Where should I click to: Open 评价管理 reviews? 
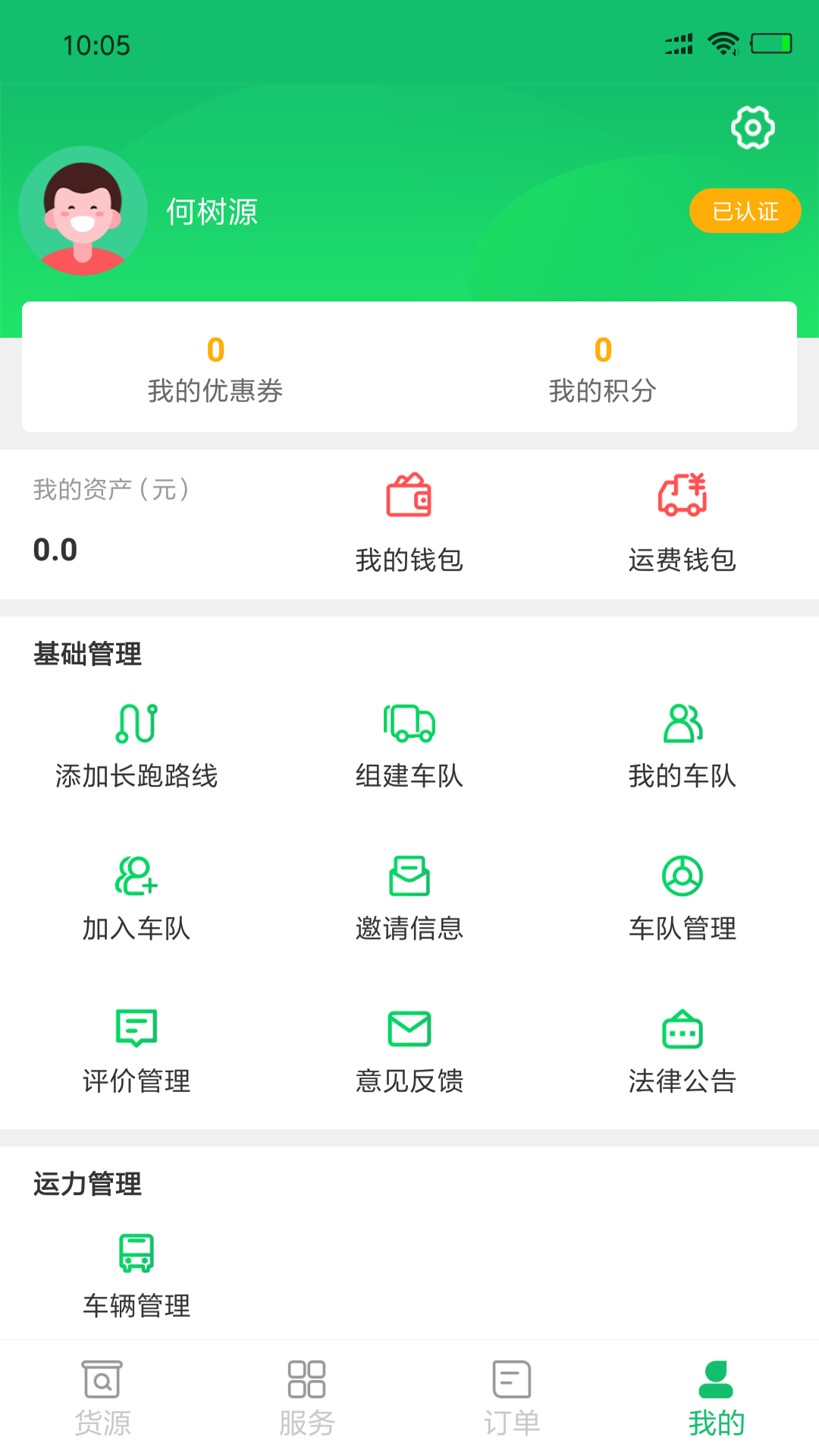136,1051
